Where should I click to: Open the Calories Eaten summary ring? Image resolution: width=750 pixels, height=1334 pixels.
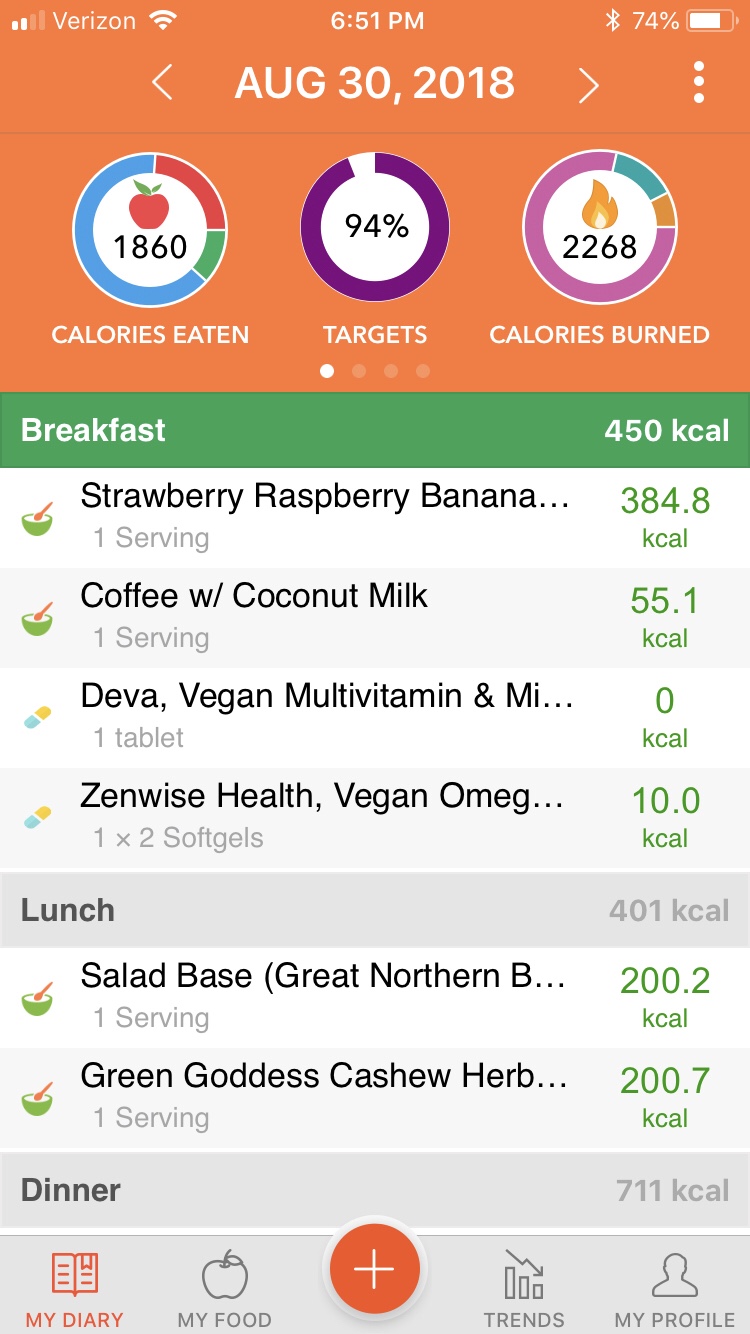point(150,230)
